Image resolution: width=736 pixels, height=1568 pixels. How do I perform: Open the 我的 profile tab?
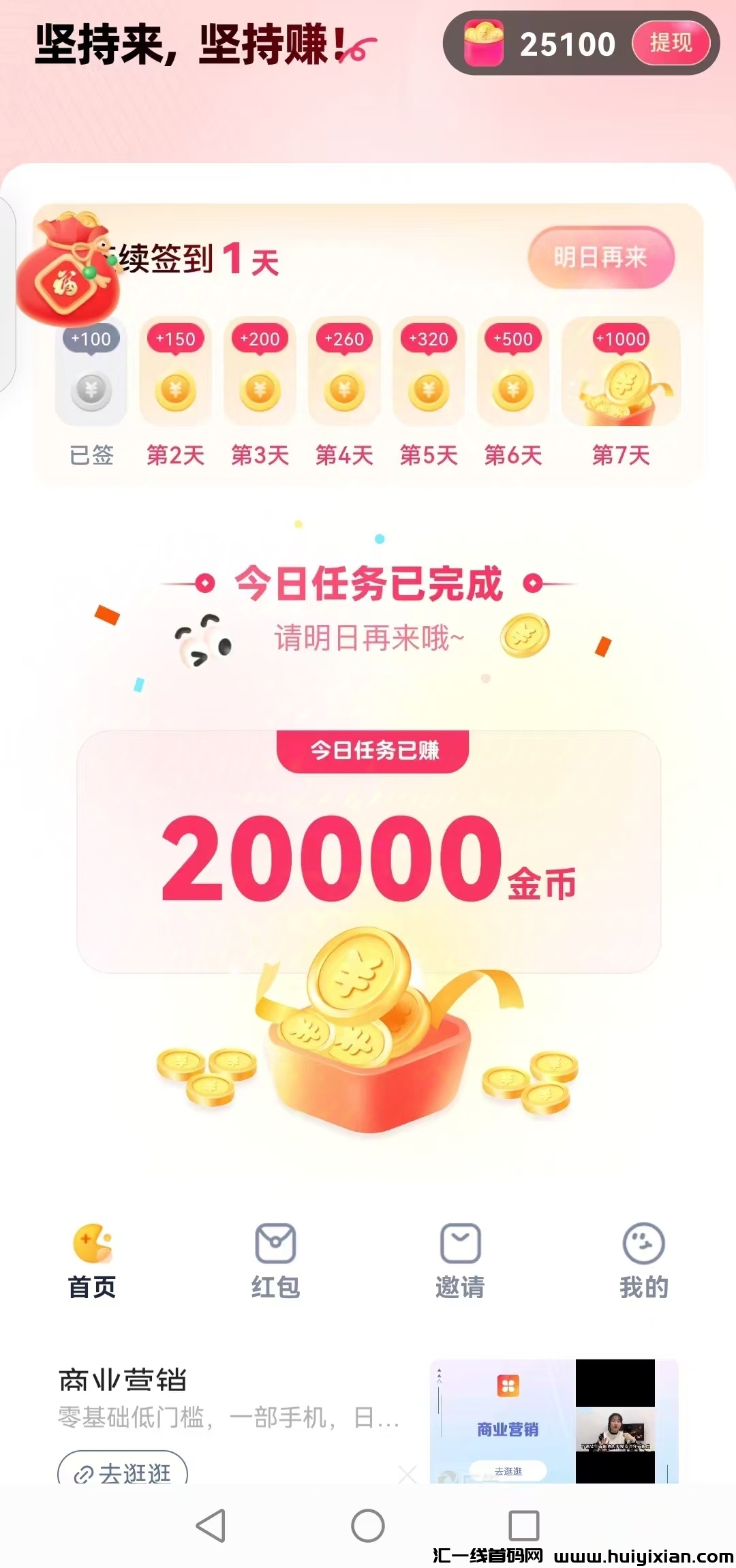coord(643,1262)
